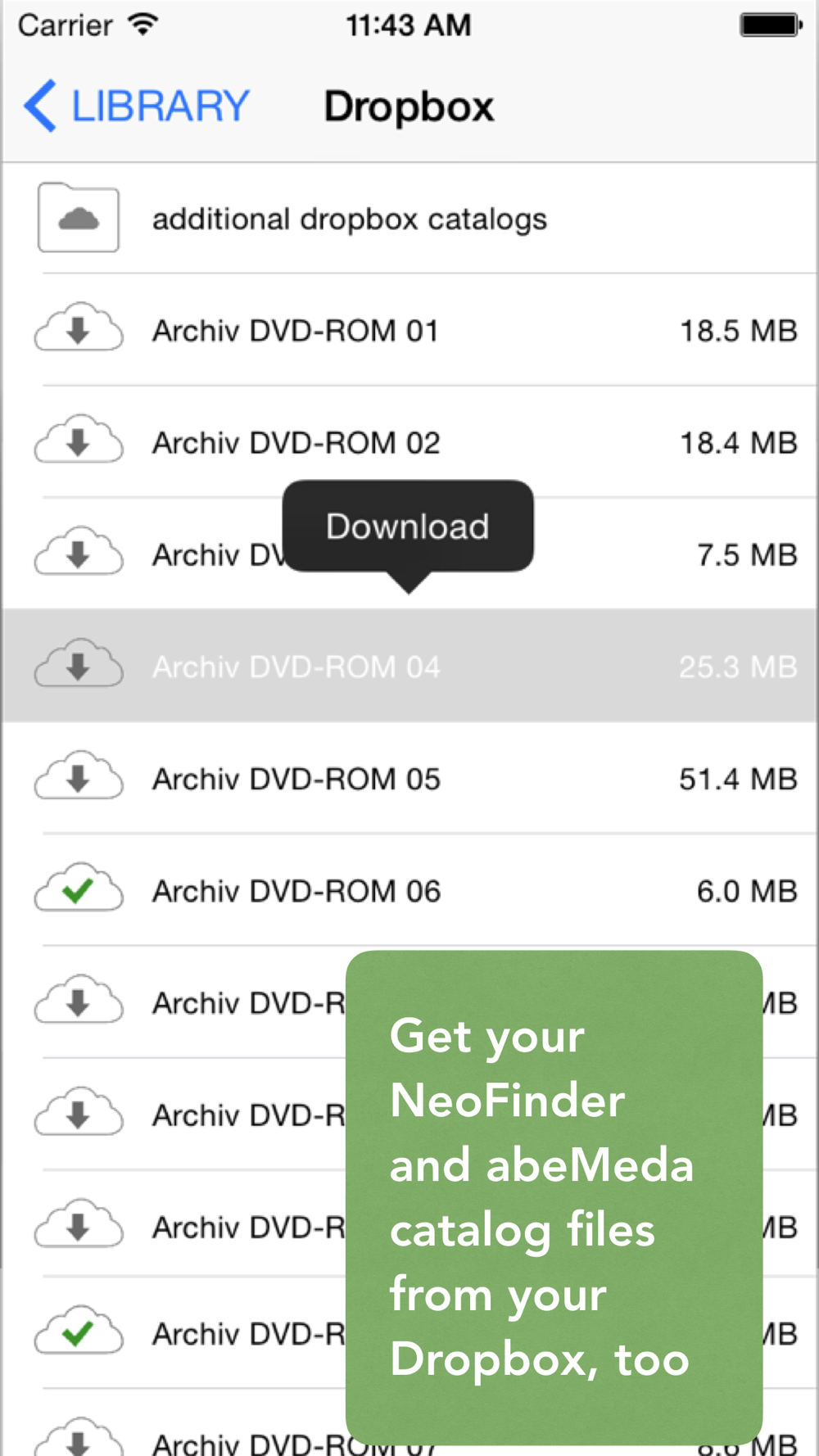Viewport: 819px width, 1456px height.
Task: Open the additional dropbox catalogs folder
Action: point(409,219)
